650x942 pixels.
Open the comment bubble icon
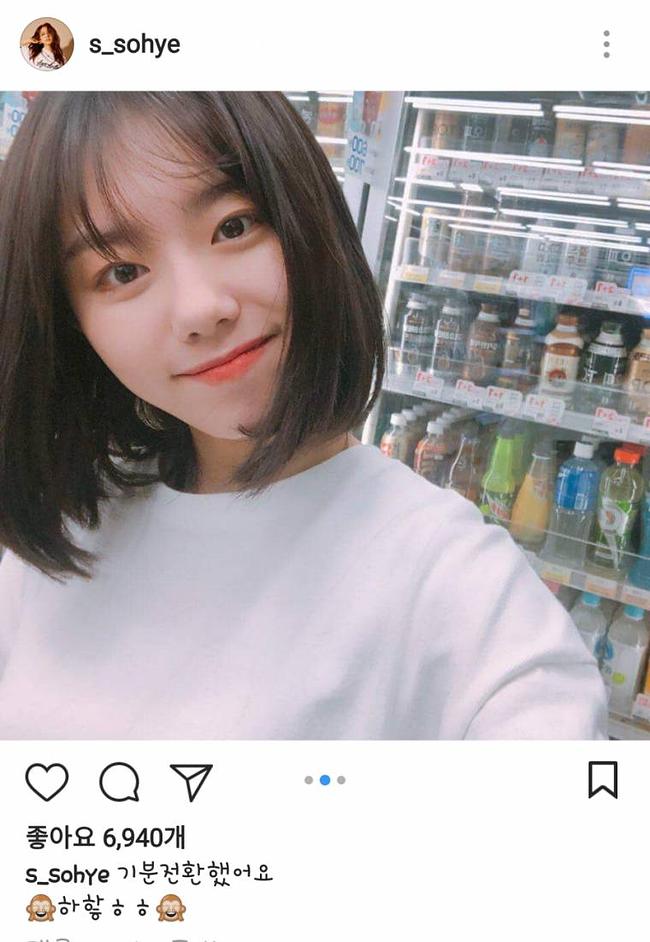(x=119, y=782)
